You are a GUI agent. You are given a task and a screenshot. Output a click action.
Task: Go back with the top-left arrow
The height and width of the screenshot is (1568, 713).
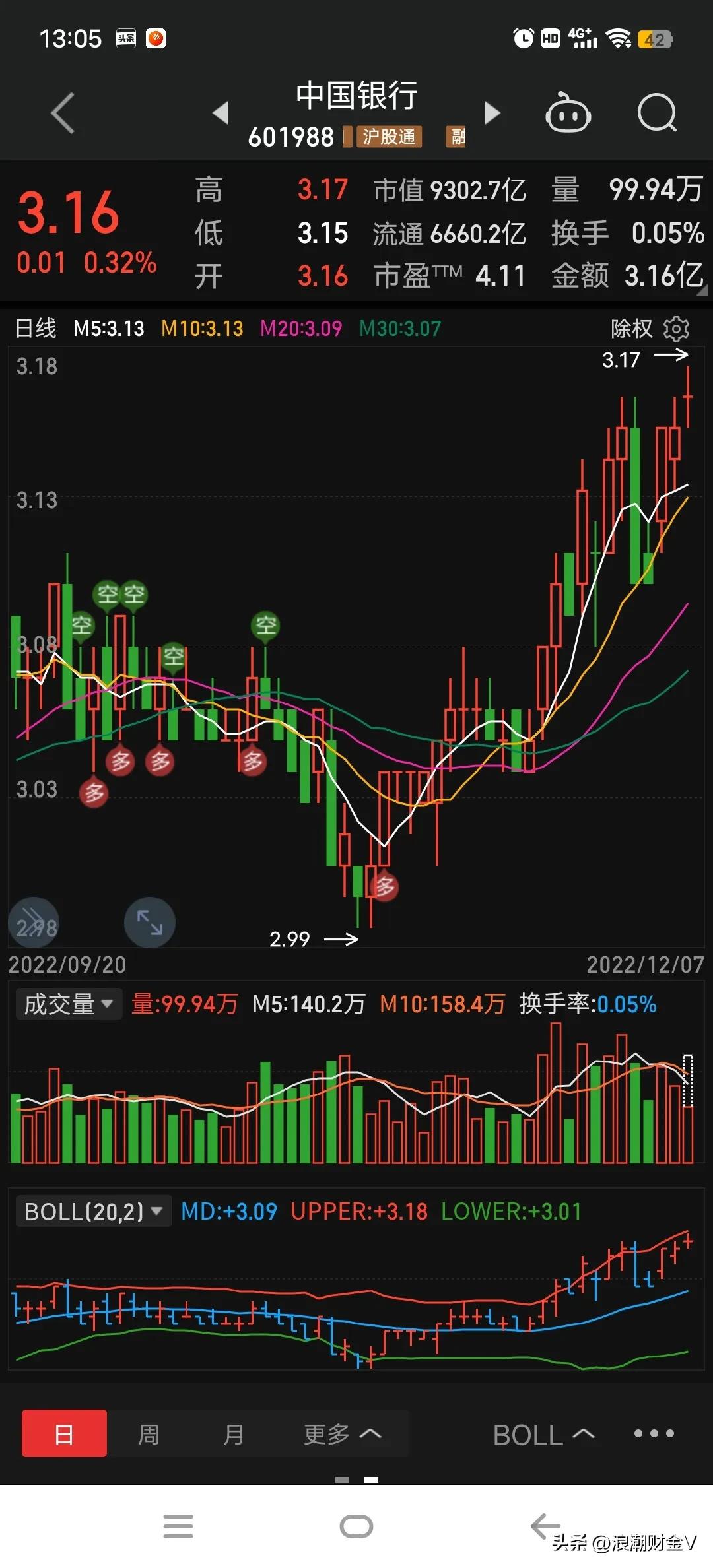click(x=63, y=114)
